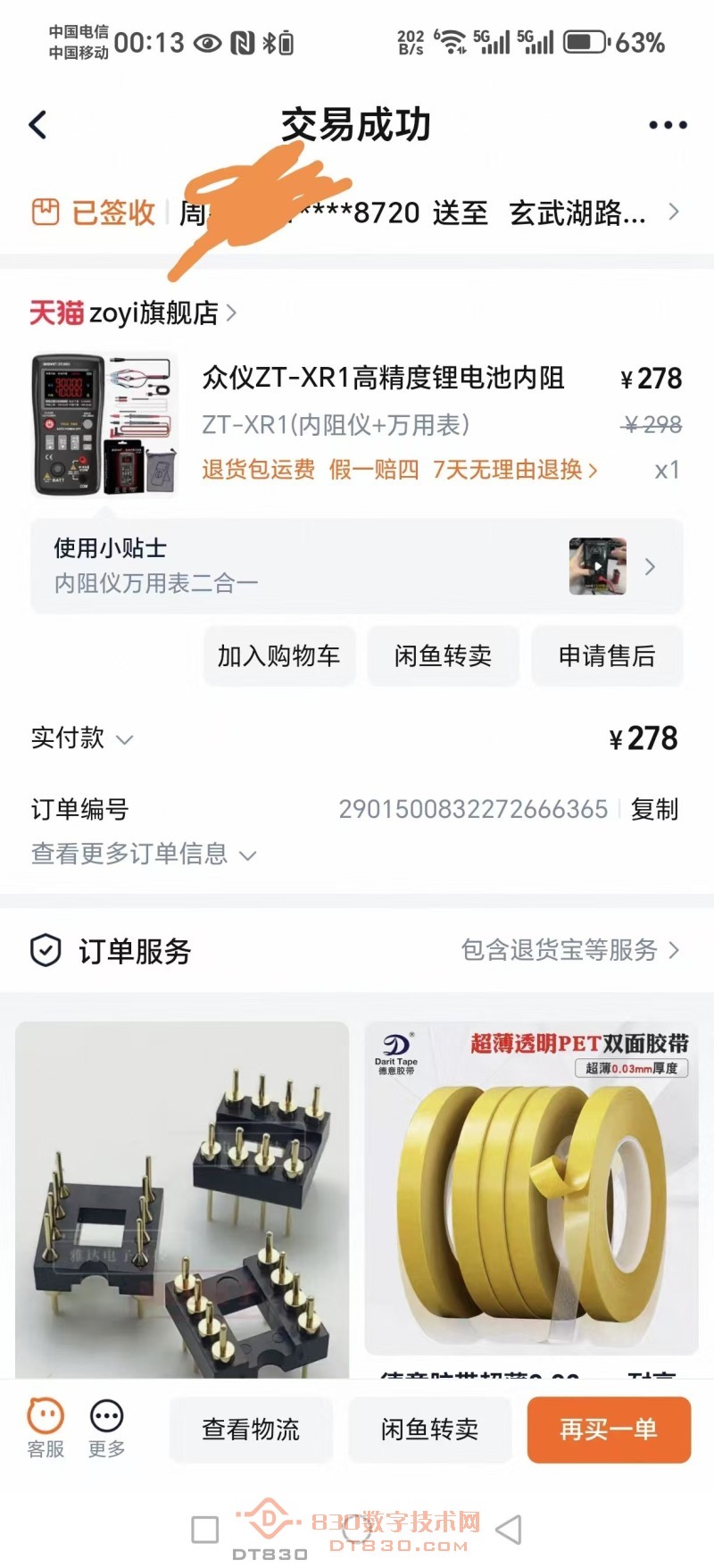Tap 申请售后 for after-sales service

[x=607, y=655]
